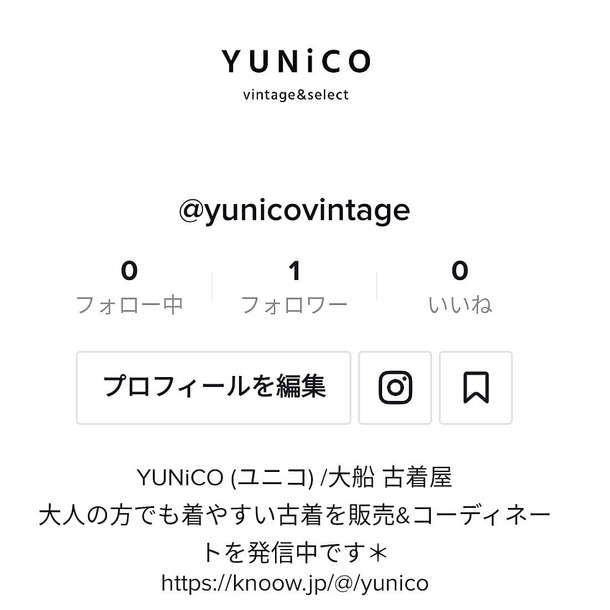Tap the プロフィールを編集 (edit profile) button
Viewport: 610px width, 610px height.
pyautogui.click(x=214, y=387)
